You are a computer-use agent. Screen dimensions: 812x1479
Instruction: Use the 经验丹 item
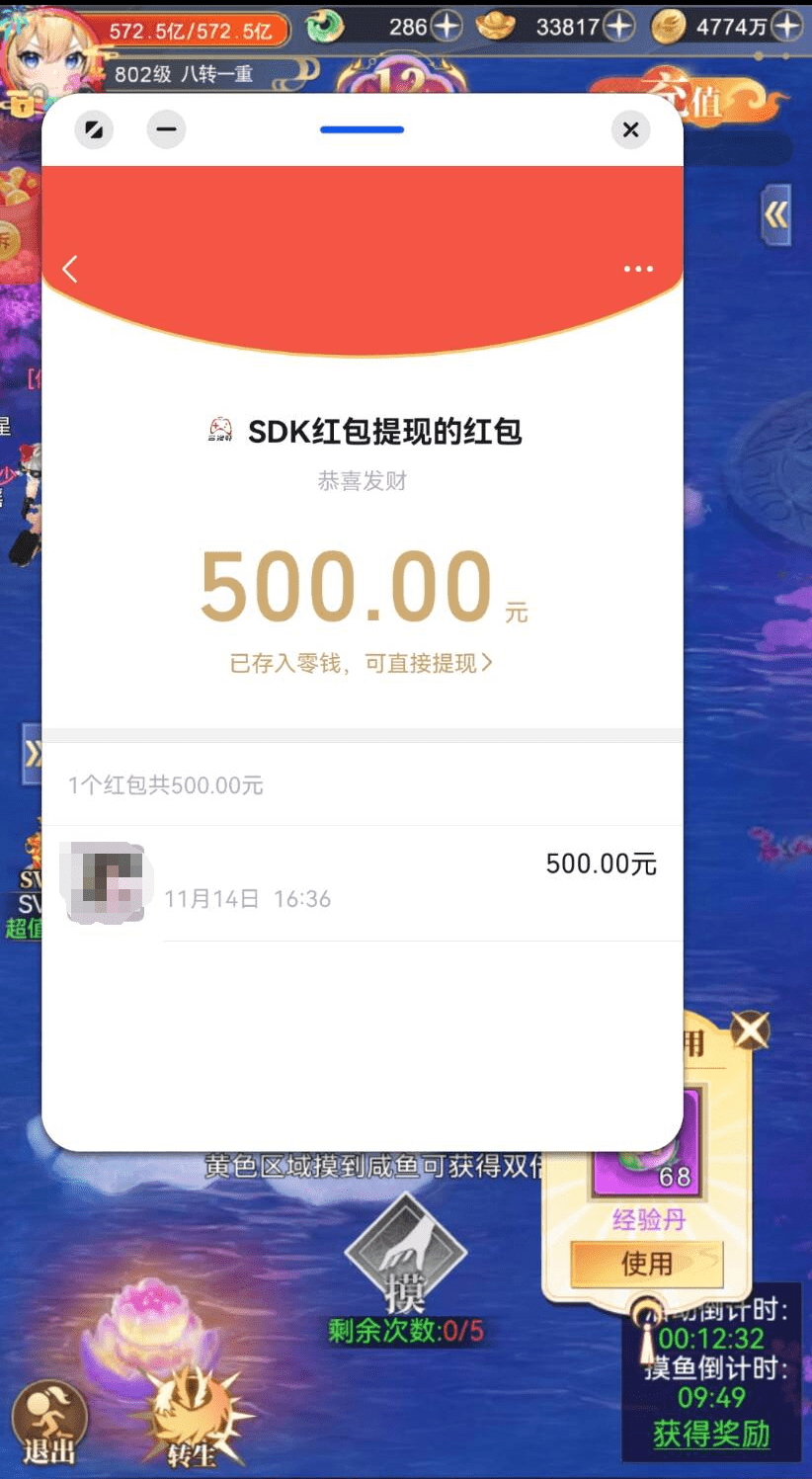[x=647, y=1264]
